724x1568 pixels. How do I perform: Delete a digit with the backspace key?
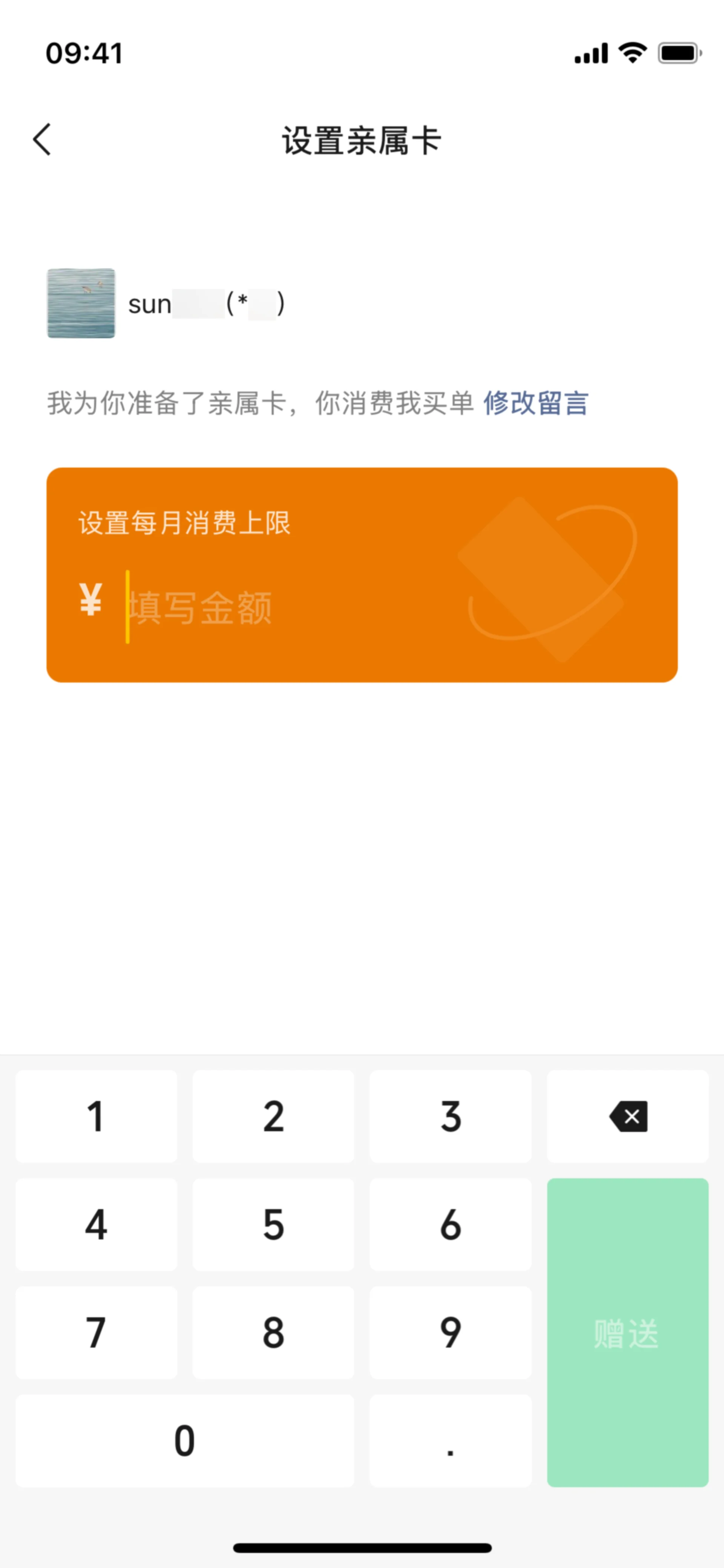(x=627, y=1116)
